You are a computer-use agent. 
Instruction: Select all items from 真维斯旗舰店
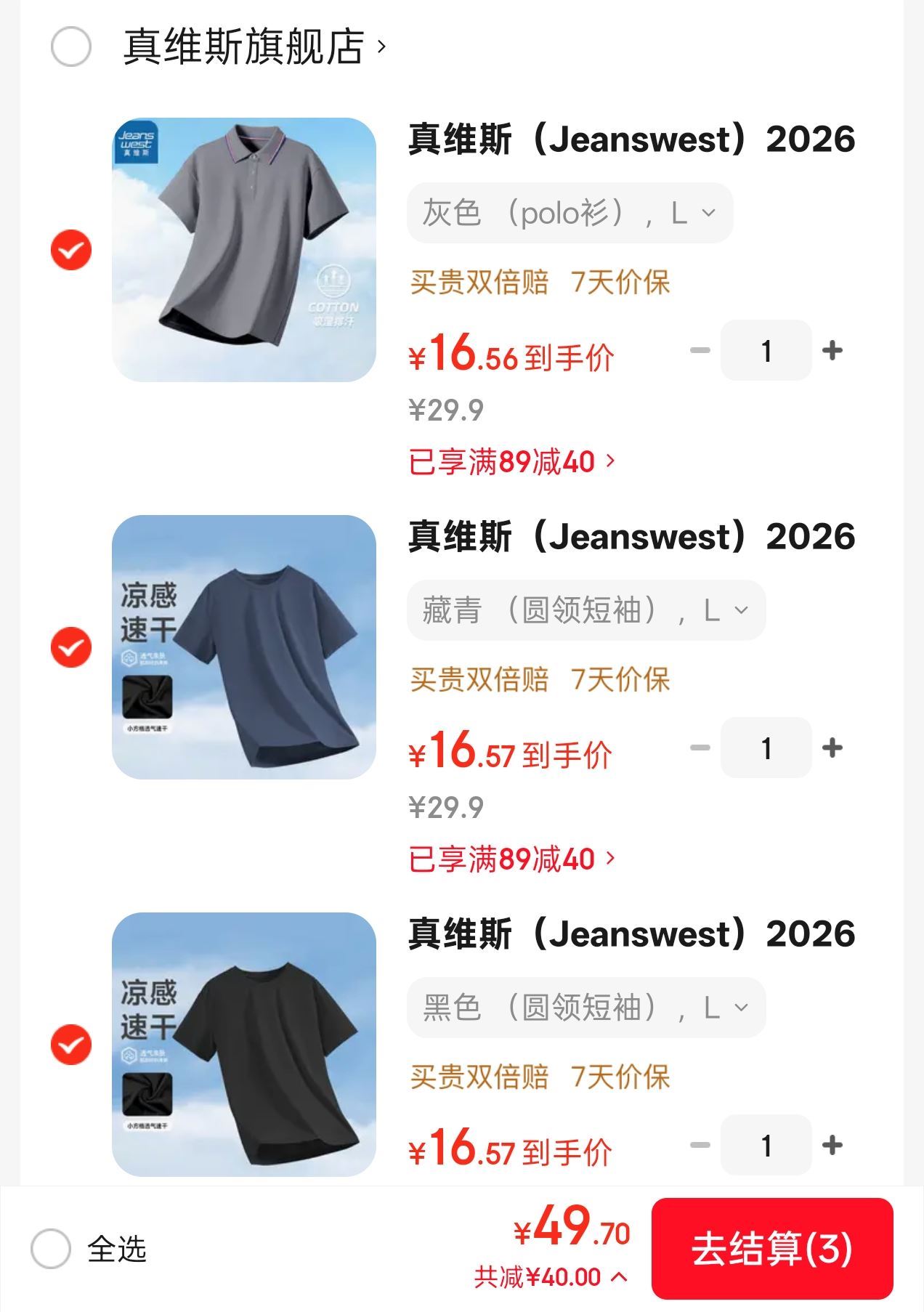(71, 47)
